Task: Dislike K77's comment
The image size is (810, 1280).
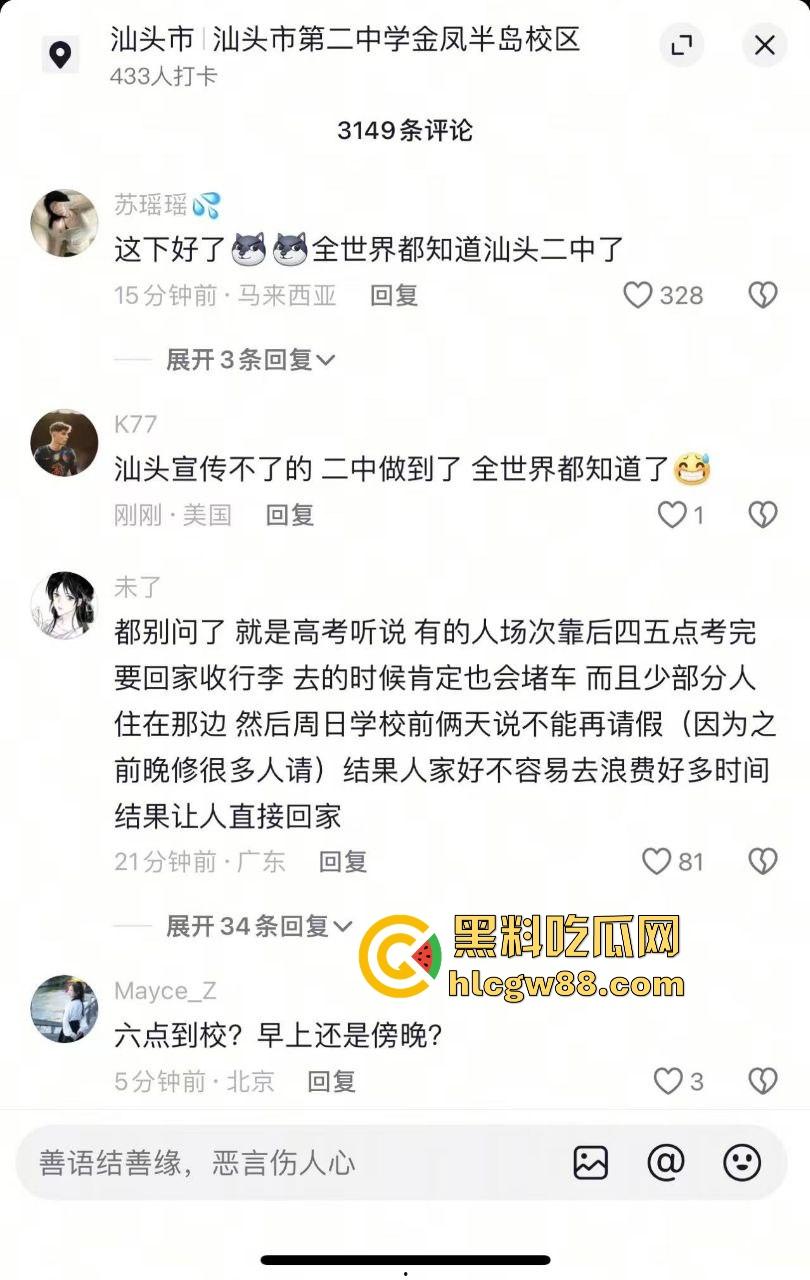Action: [x=763, y=515]
